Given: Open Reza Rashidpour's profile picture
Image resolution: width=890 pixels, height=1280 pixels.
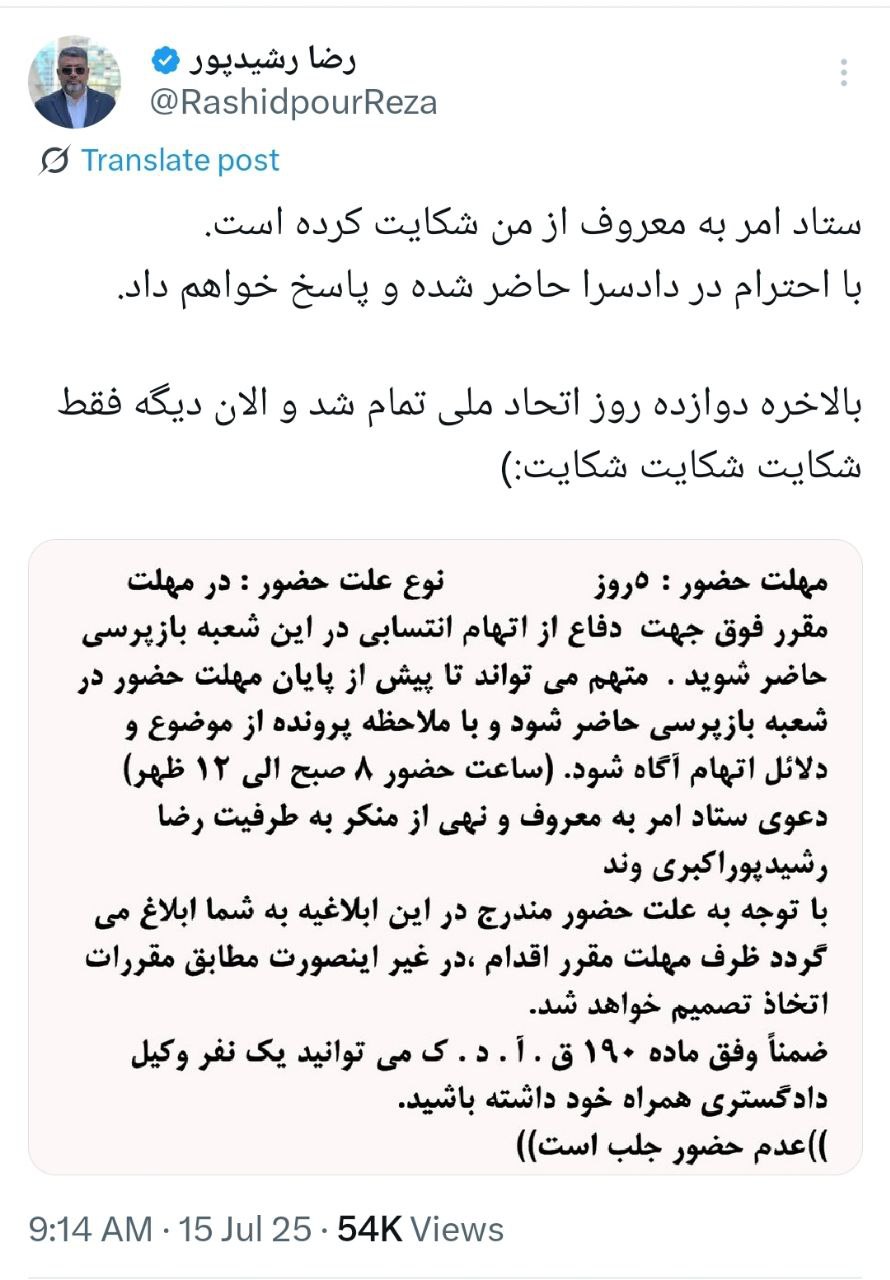Looking at the screenshot, I should (x=75, y=82).
